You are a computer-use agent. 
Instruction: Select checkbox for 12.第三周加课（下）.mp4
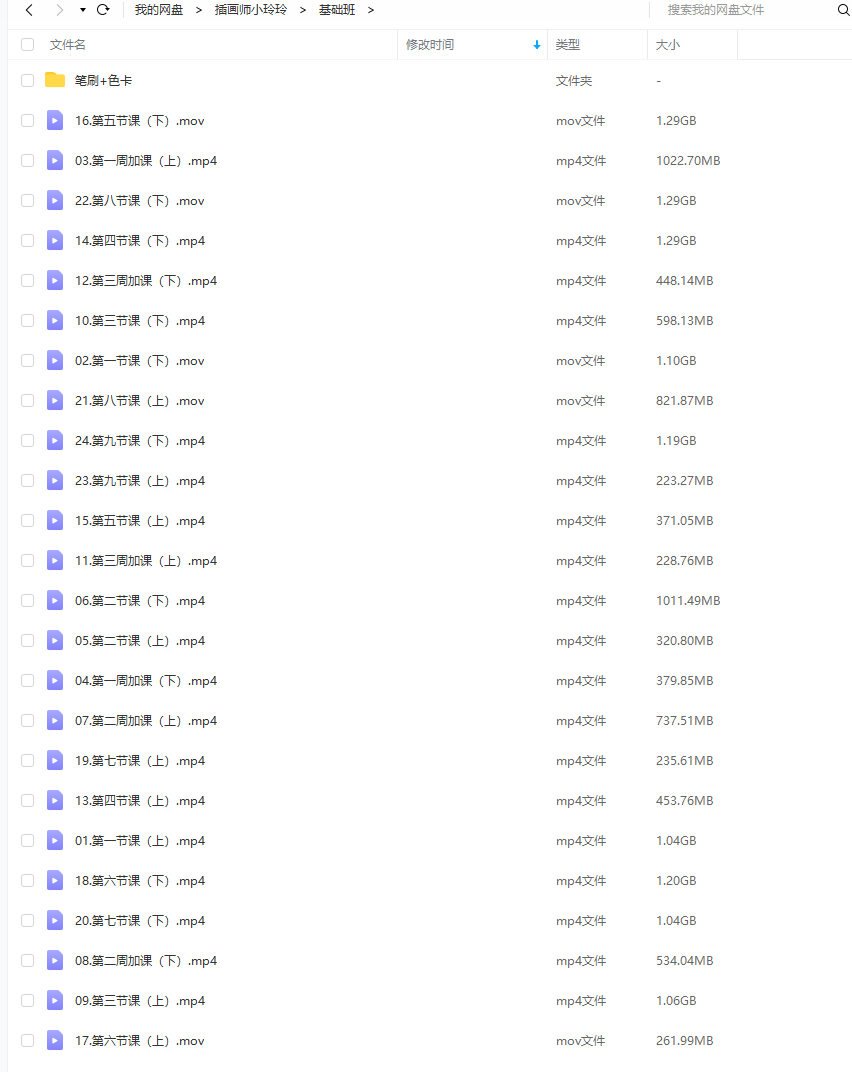[x=27, y=281]
